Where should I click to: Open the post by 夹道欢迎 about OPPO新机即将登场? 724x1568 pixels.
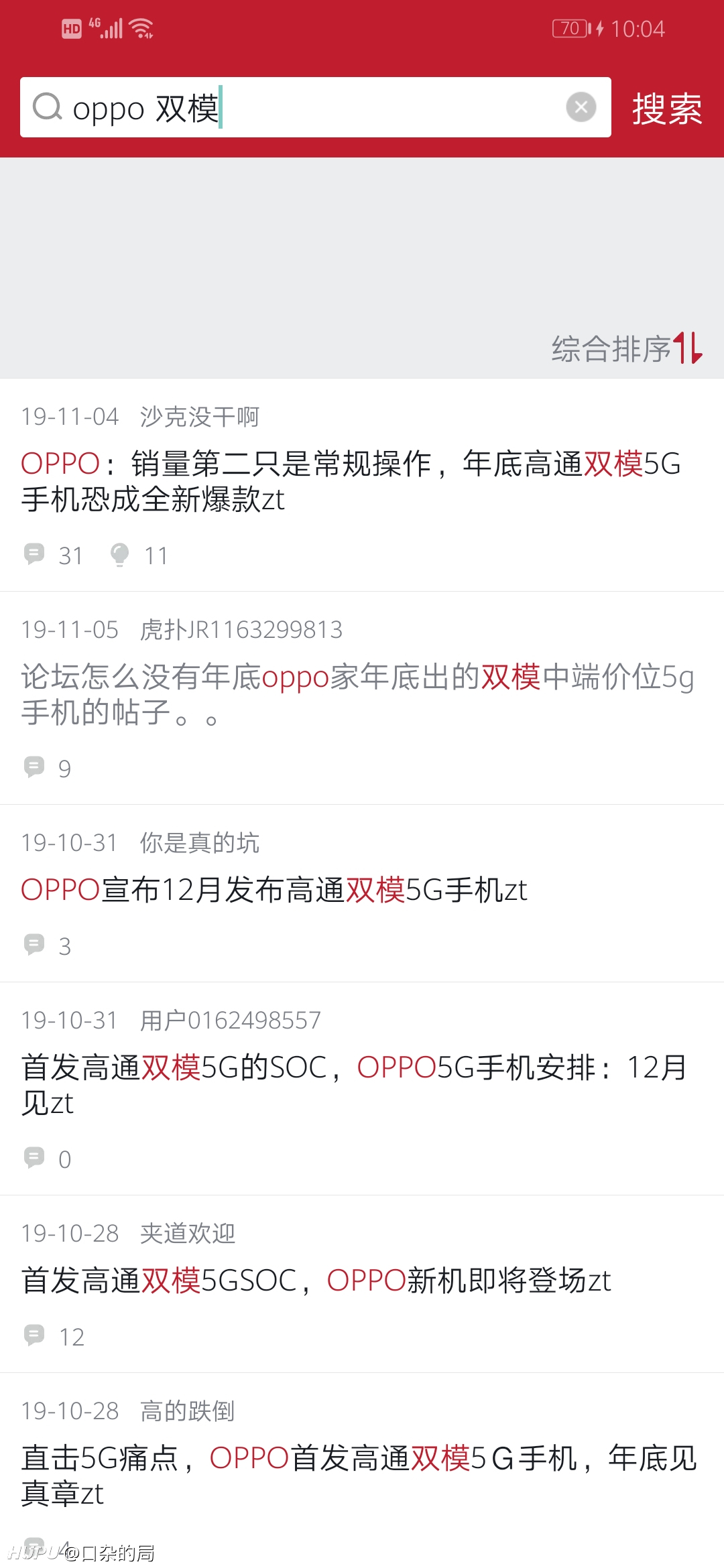click(362, 1284)
